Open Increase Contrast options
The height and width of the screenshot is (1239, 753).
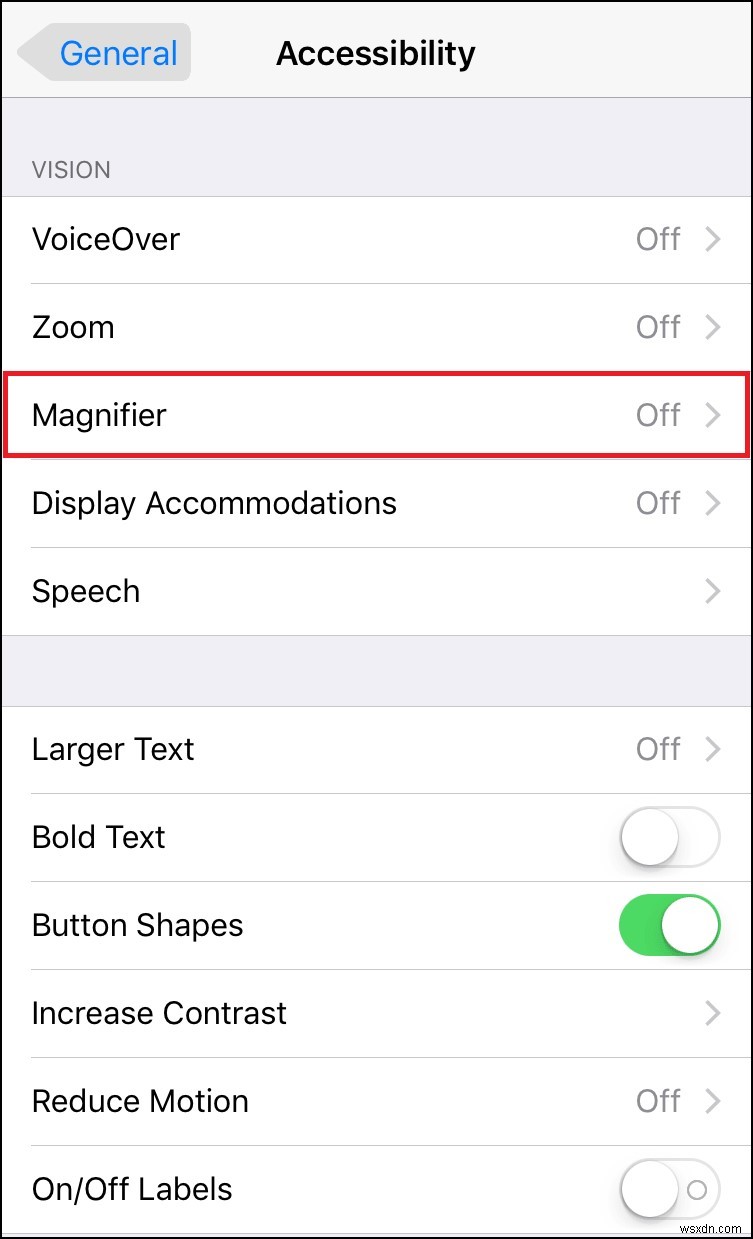point(376,1013)
